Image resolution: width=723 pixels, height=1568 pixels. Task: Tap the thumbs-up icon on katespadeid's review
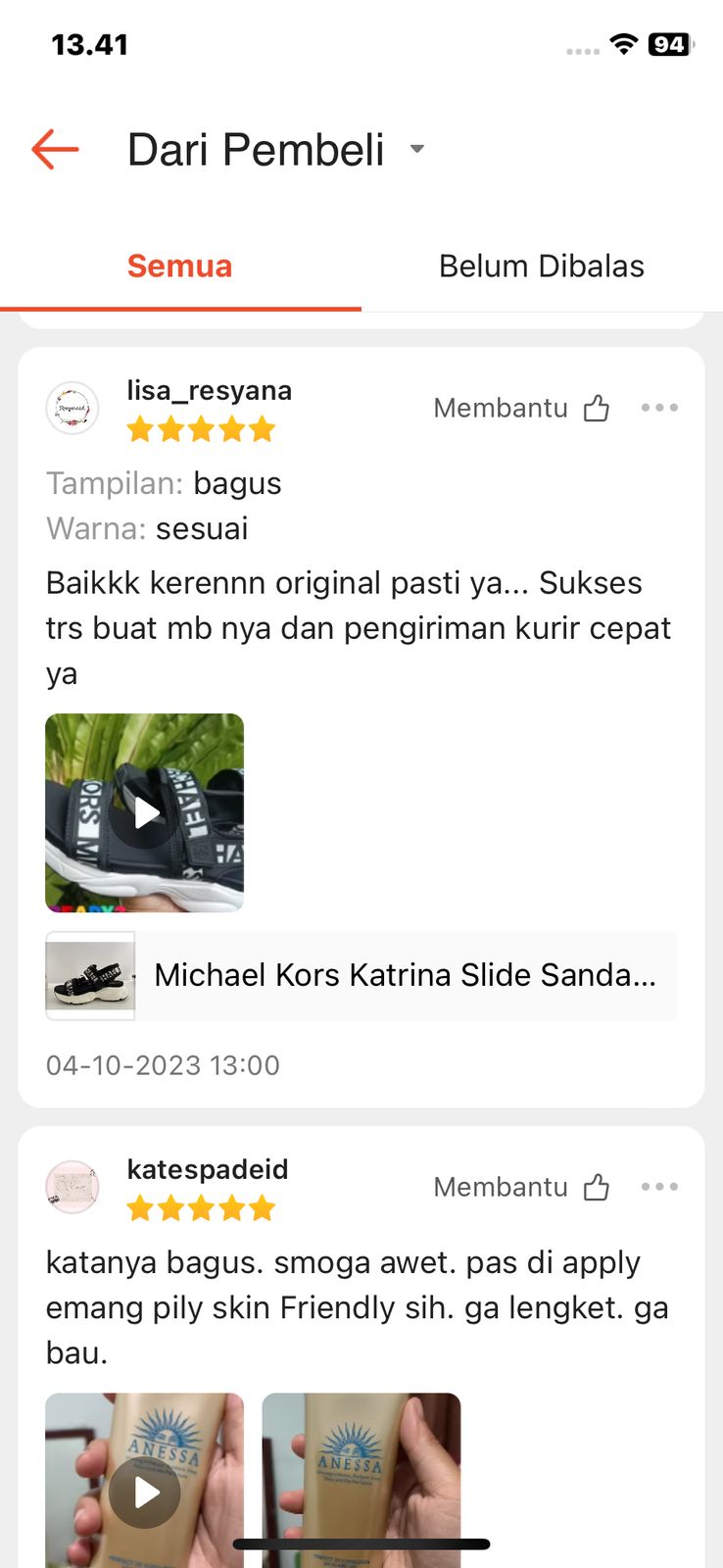click(597, 1187)
